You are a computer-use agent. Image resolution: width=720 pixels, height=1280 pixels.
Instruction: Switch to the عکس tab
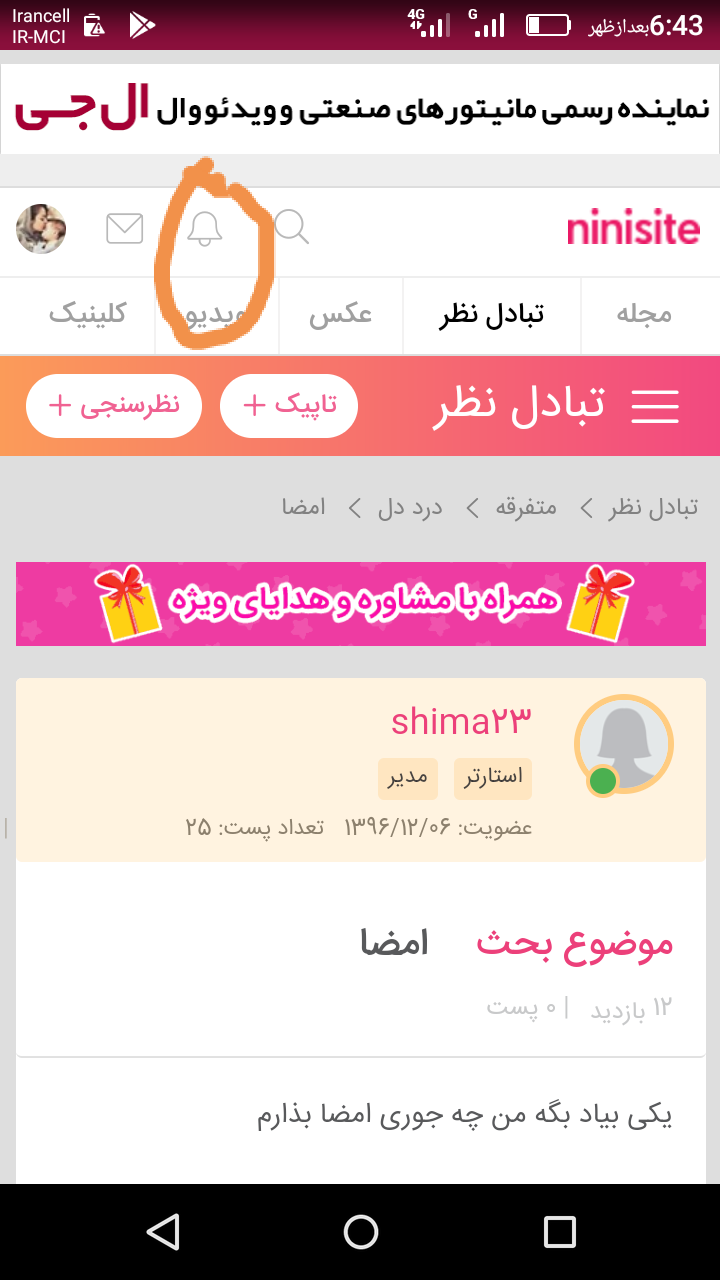pos(340,314)
